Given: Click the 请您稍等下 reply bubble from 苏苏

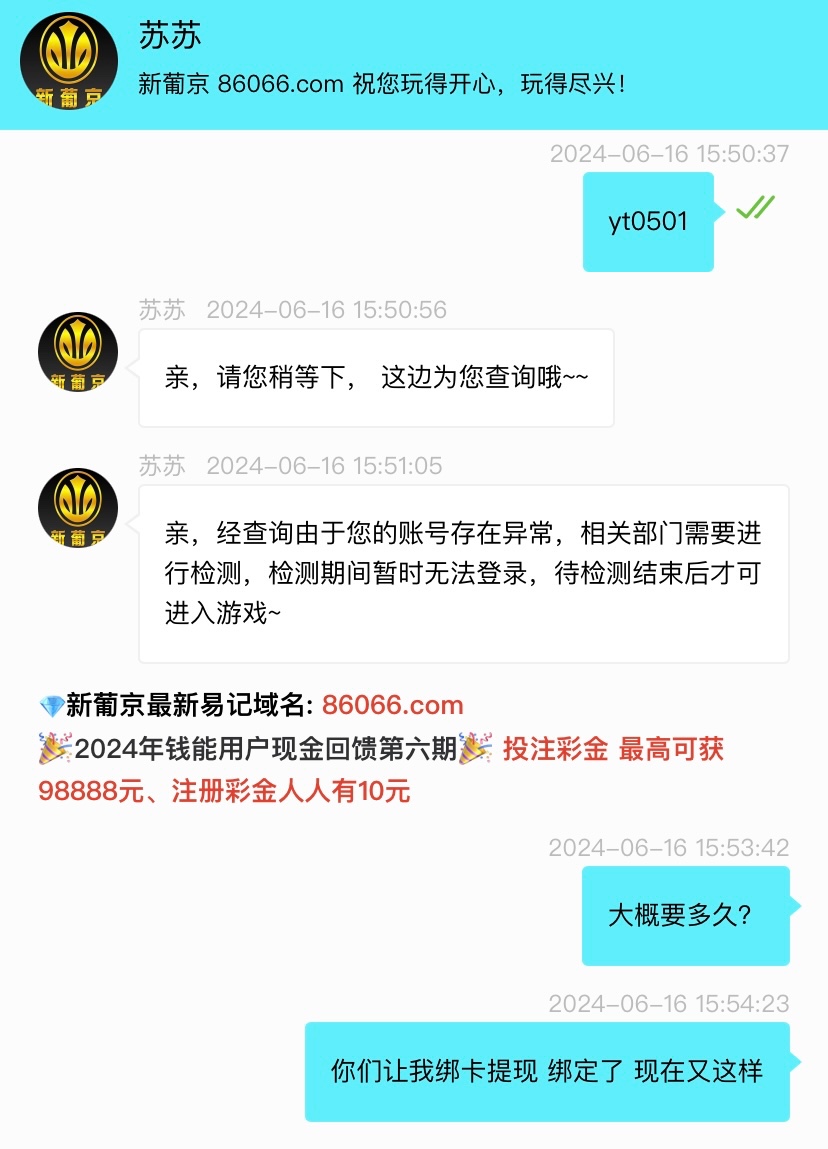Looking at the screenshot, I should (375, 377).
